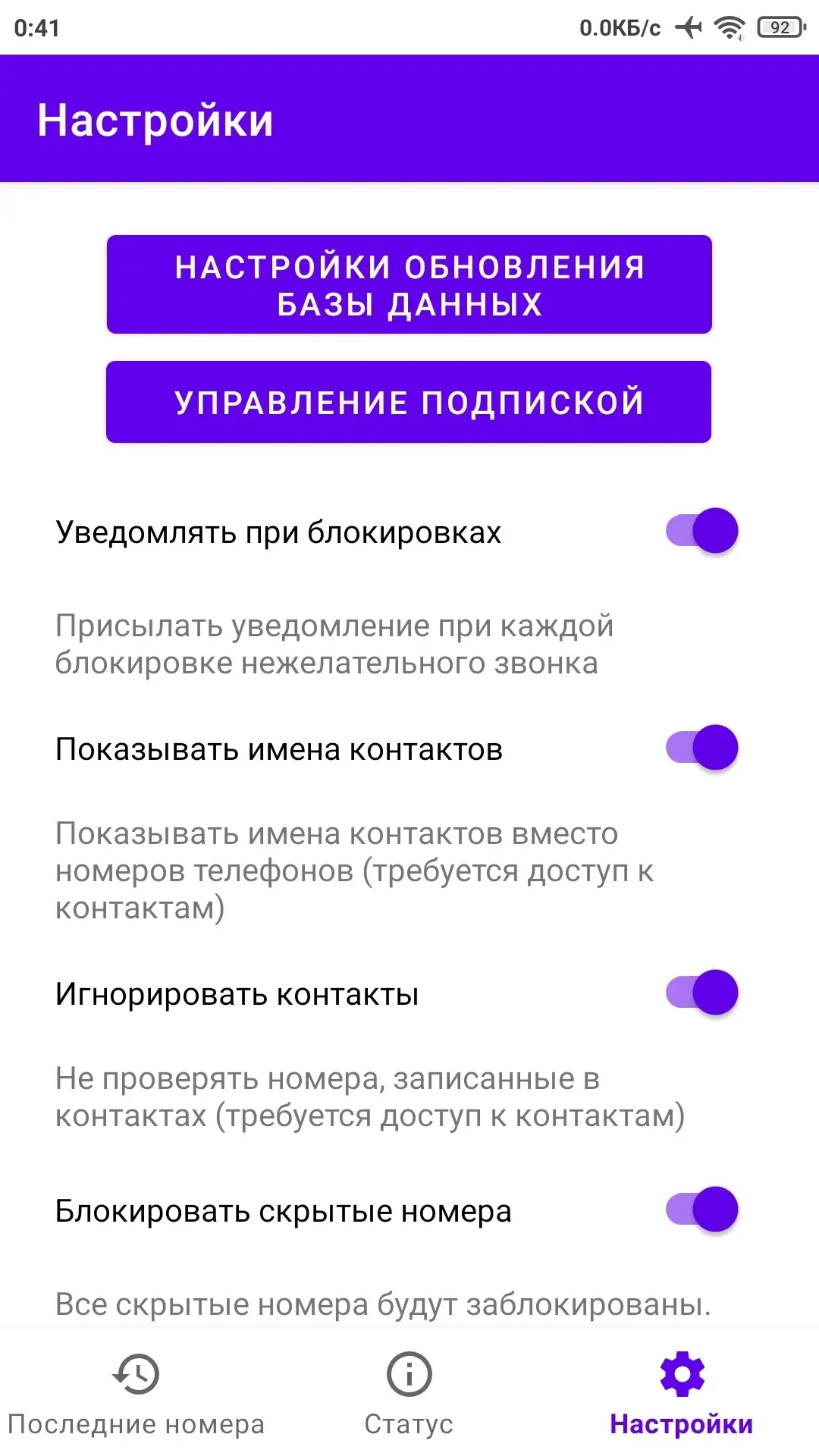
Task: Disable "Уведомлять при блокировках" switch
Action: pyautogui.click(x=702, y=531)
